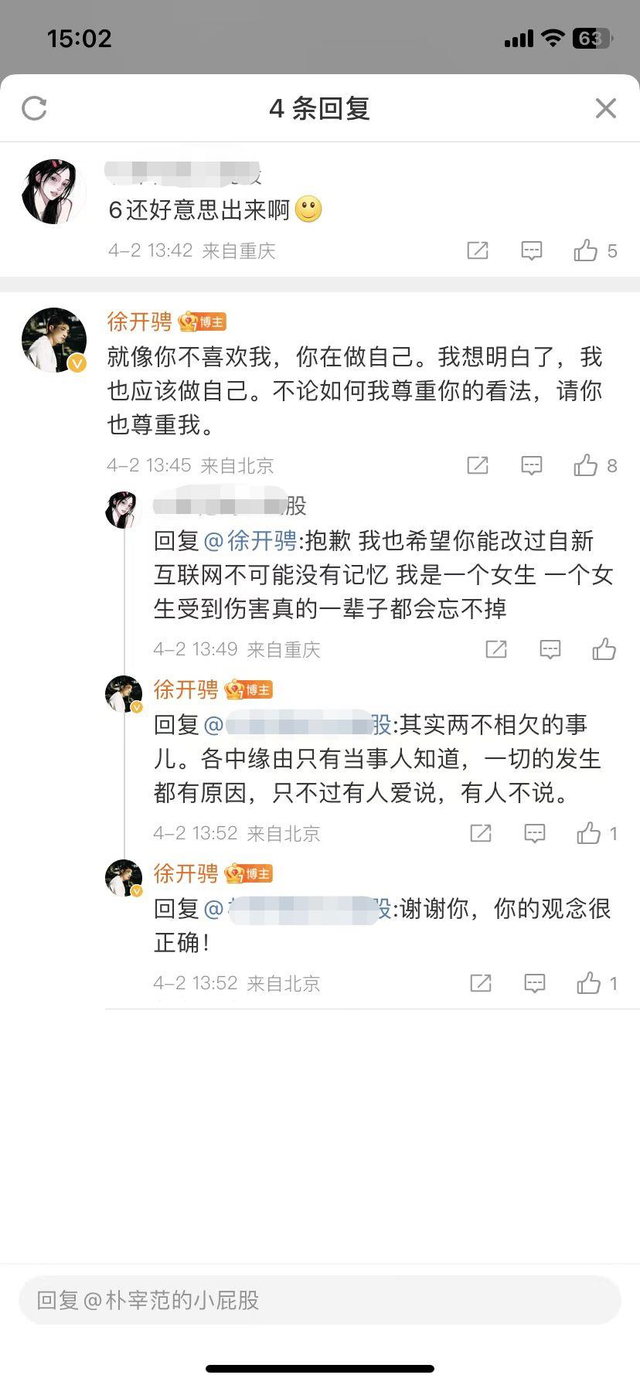The height and width of the screenshot is (1385, 640).
Task: Share 徐开骋's 13:45 comment
Action: click(x=478, y=465)
